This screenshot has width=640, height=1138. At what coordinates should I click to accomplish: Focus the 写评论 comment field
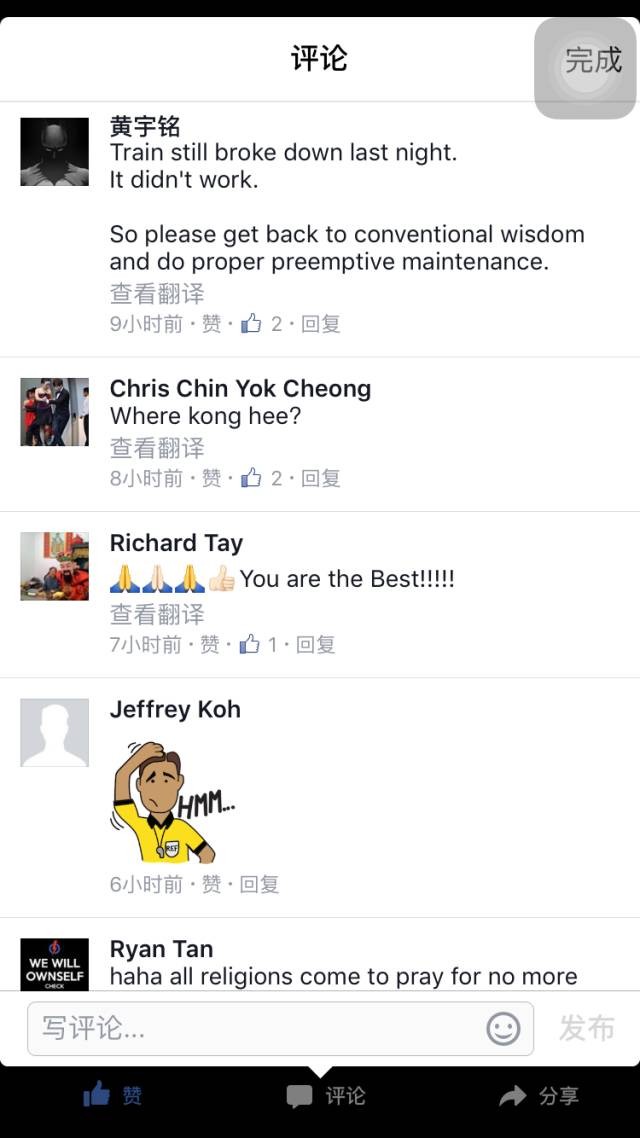pos(250,1028)
